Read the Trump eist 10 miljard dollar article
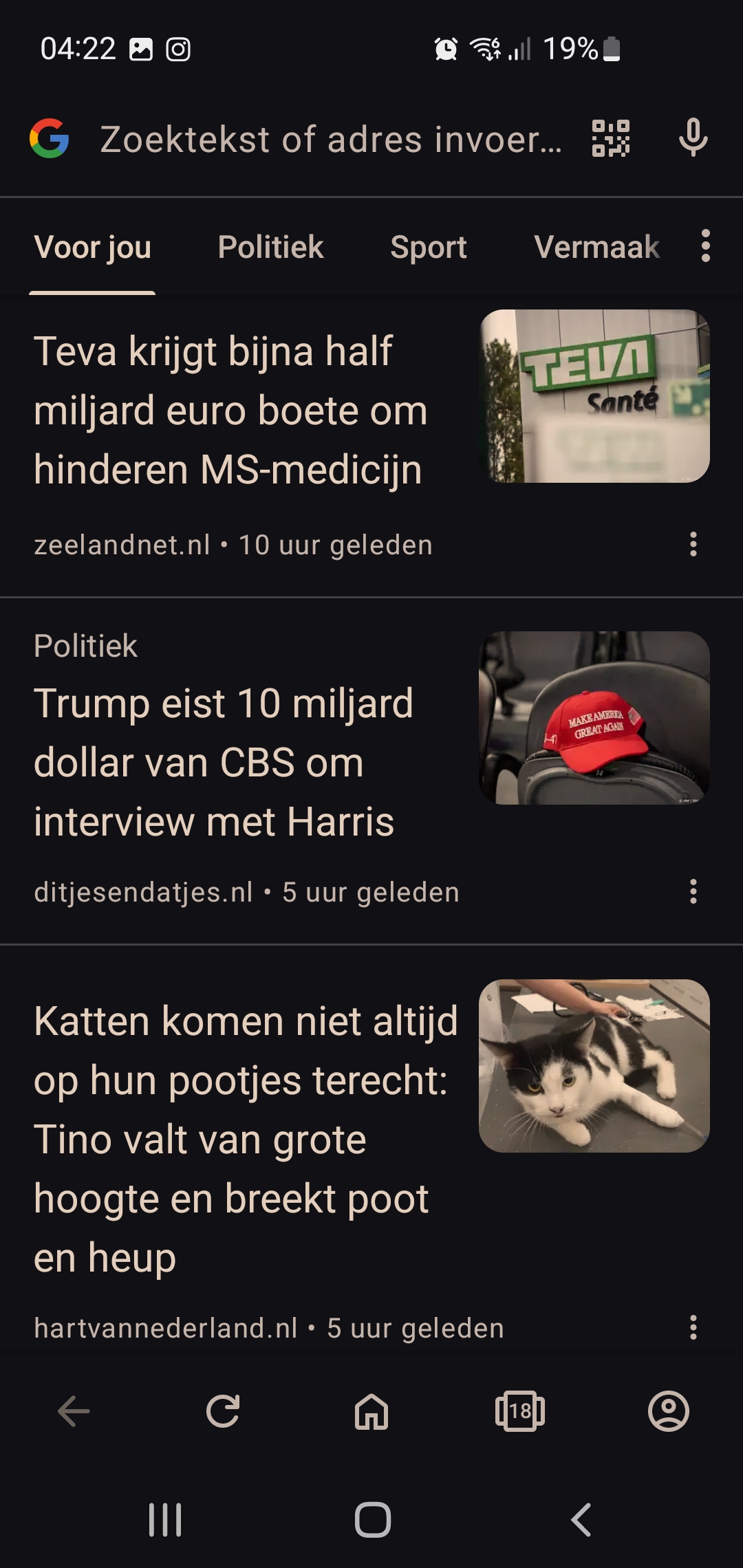The width and height of the screenshot is (743, 1568). coord(224,762)
